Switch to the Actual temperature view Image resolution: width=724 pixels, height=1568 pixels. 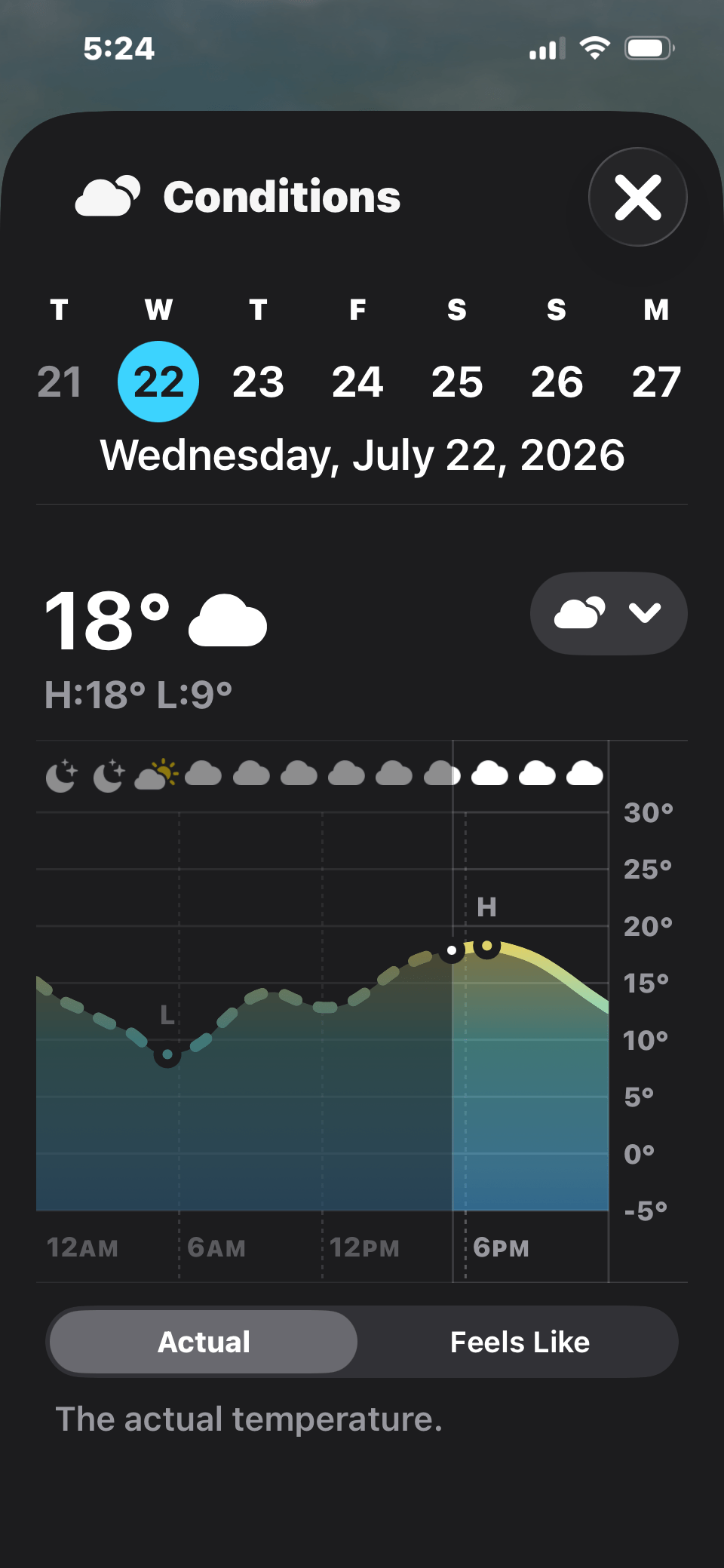click(x=204, y=1342)
